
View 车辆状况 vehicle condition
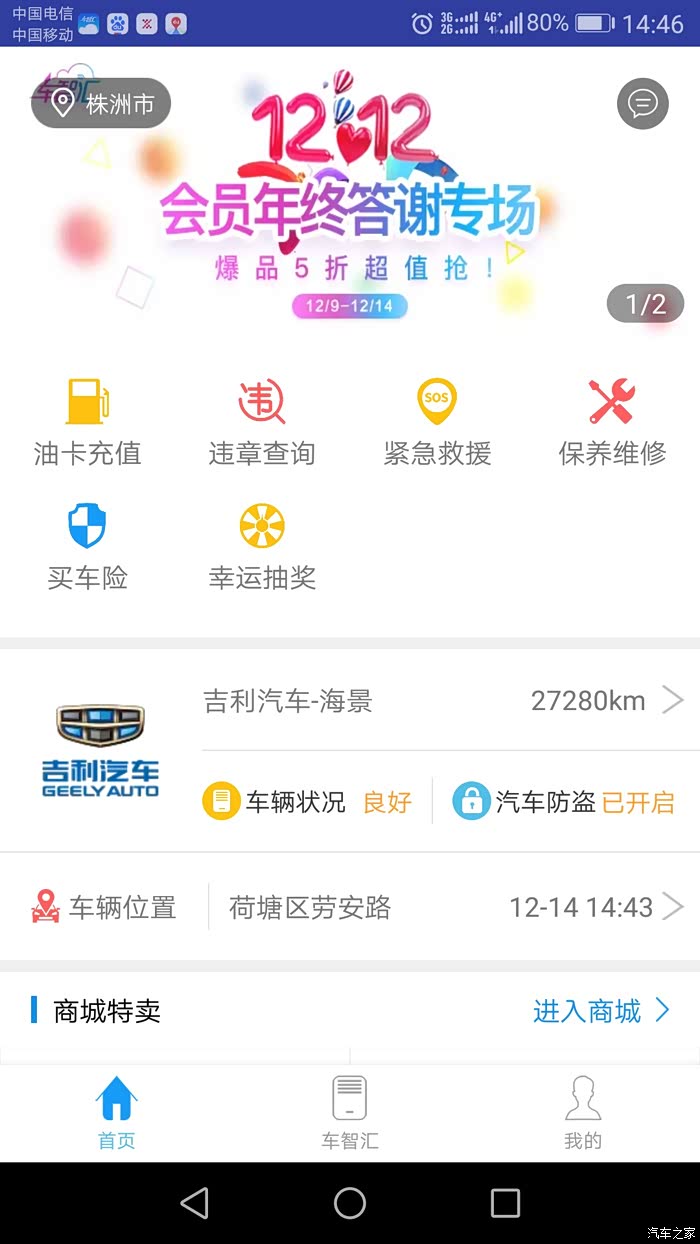307,801
